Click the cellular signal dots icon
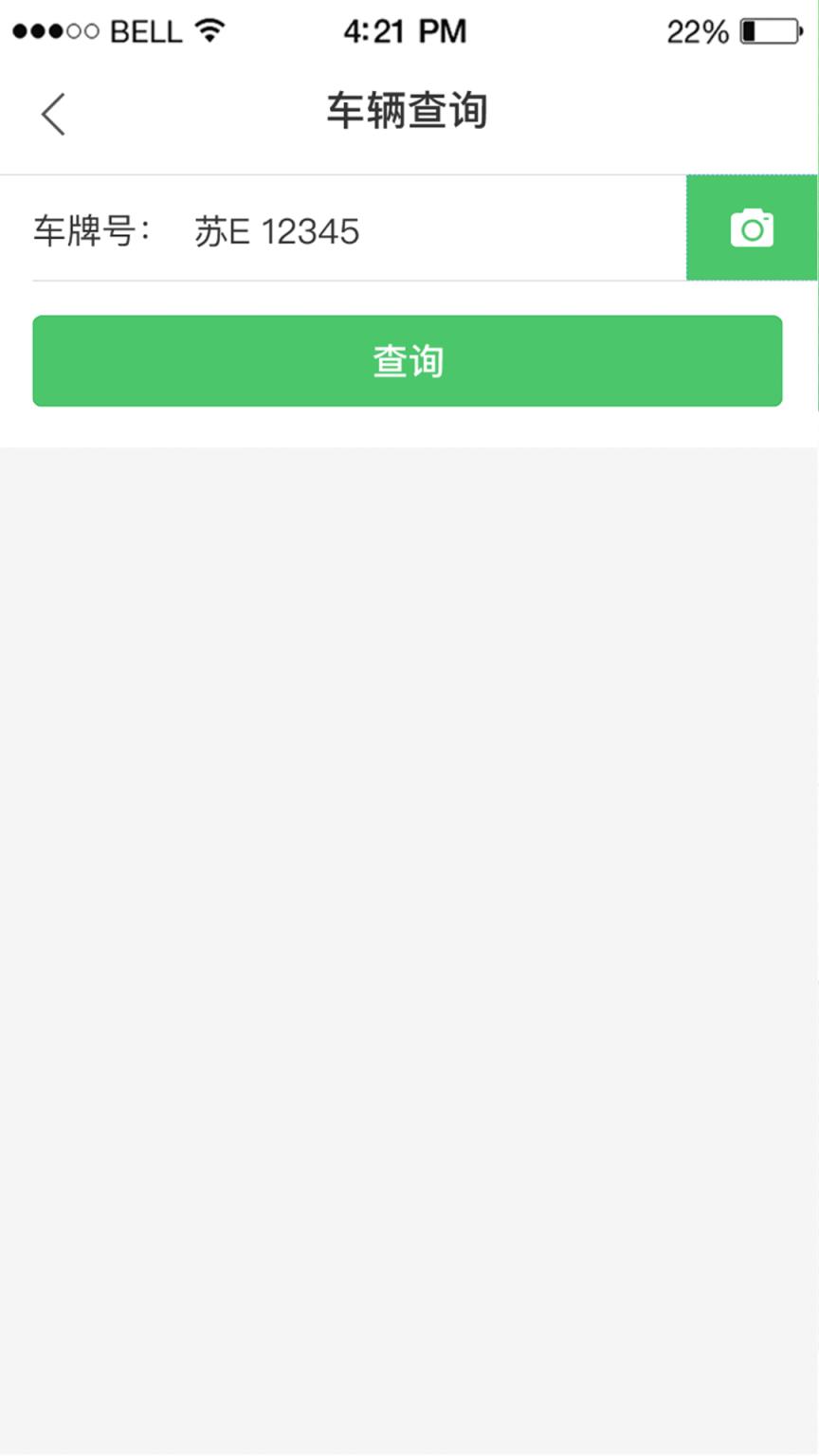The image size is (819, 1456). [x=54, y=29]
